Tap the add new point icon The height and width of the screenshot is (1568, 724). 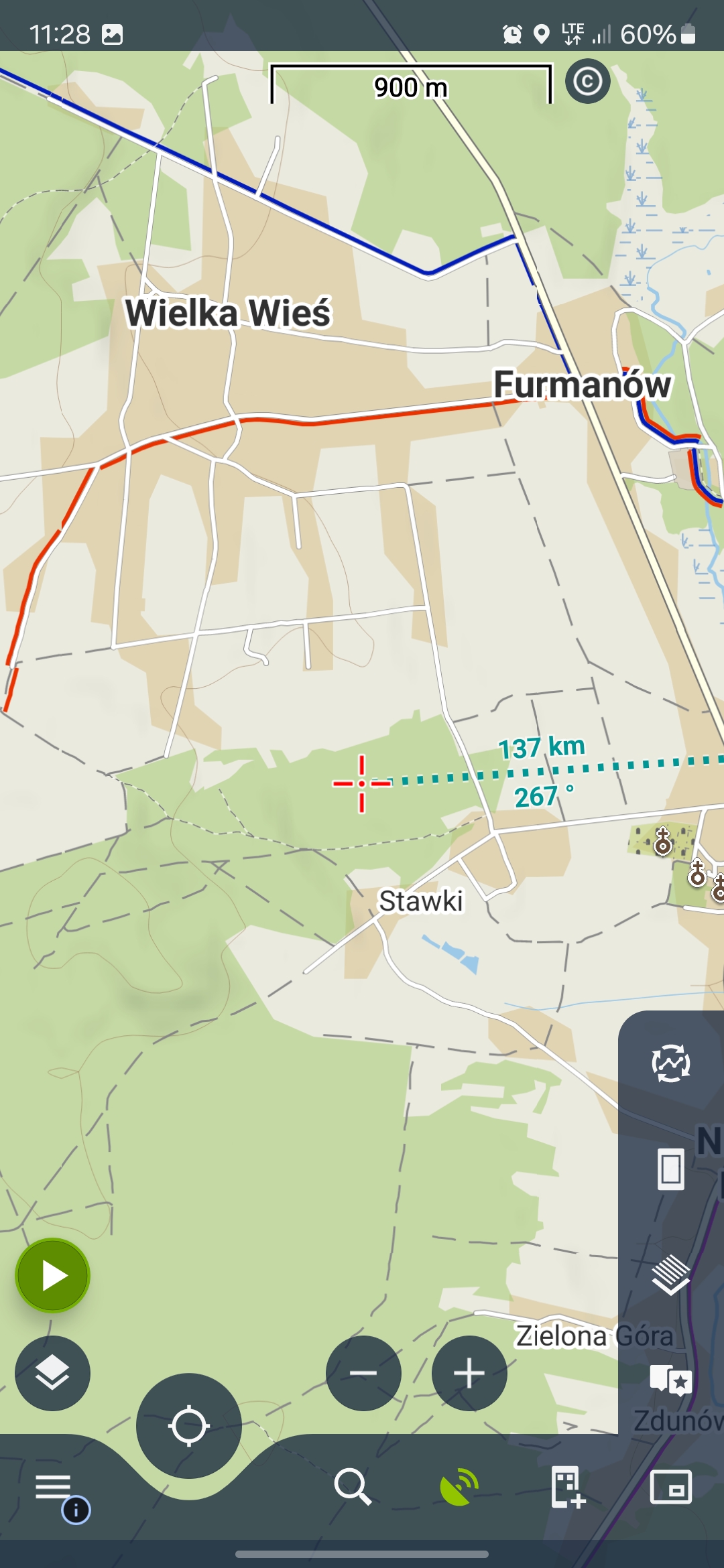pyautogui.click(x=567, y=1486)
